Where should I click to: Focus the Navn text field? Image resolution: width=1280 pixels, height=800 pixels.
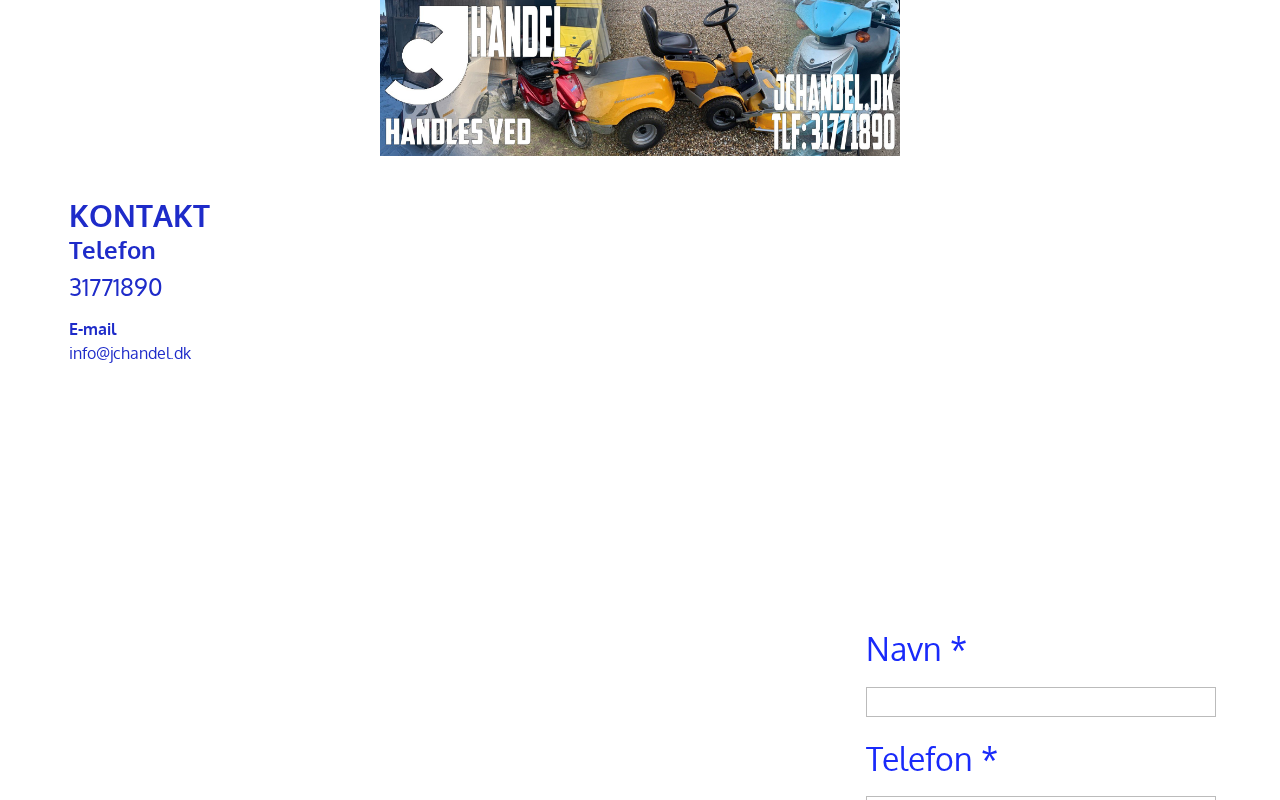tap(1040, 702)
